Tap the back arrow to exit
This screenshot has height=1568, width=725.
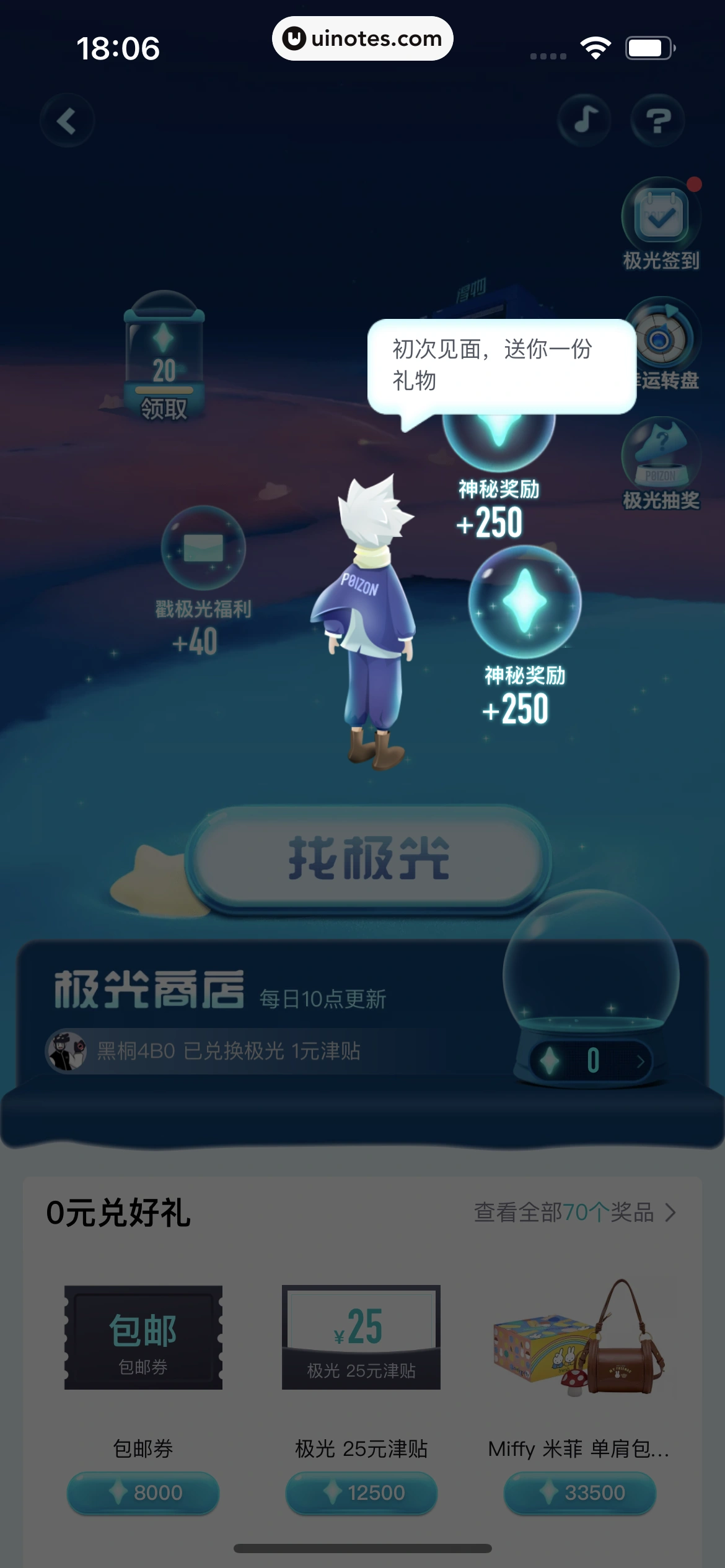click(x=67, y=120)
